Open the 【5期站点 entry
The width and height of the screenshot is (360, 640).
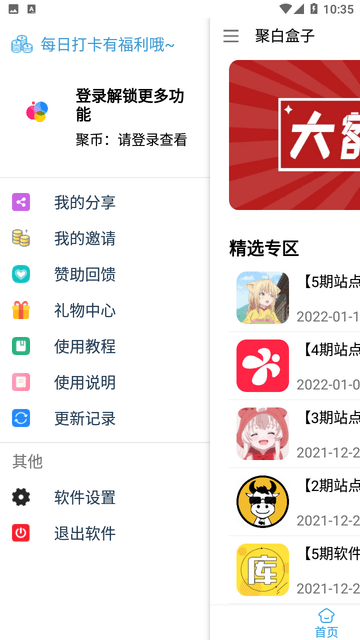[294, 298]
